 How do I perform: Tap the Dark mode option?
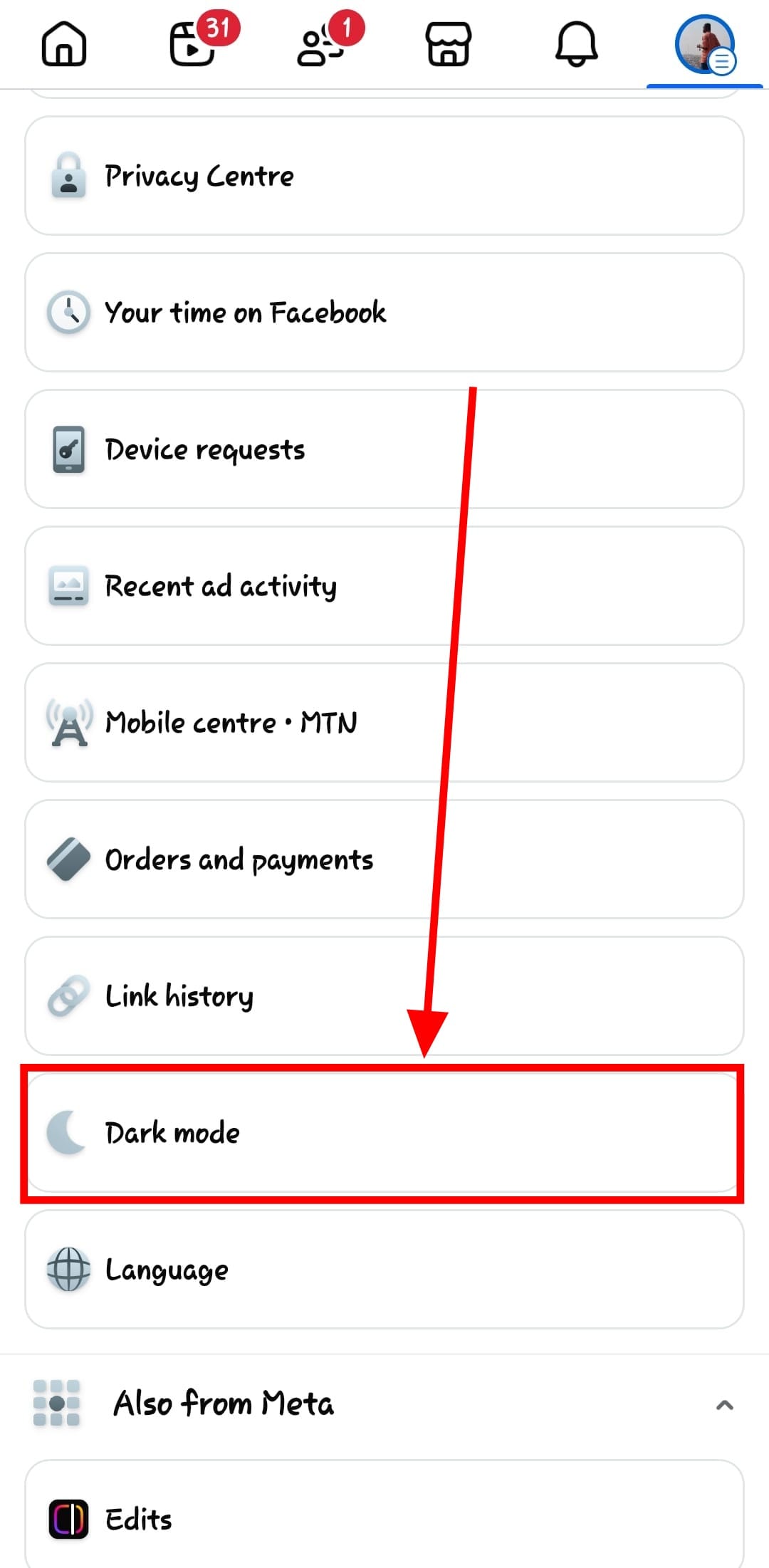coord(384,1133)
